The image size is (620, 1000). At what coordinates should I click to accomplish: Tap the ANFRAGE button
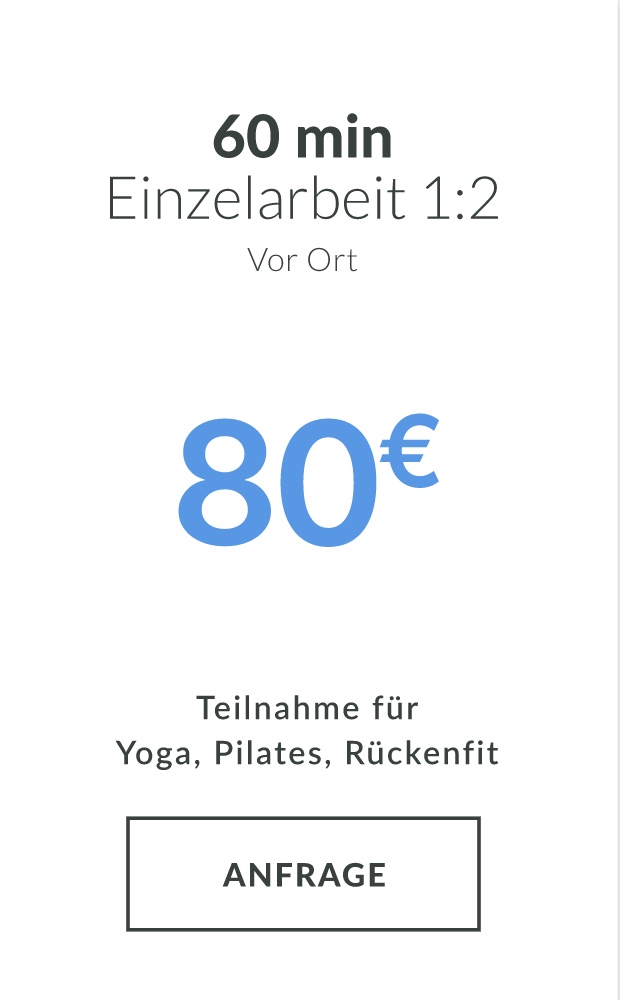click(x=303, y=874)
